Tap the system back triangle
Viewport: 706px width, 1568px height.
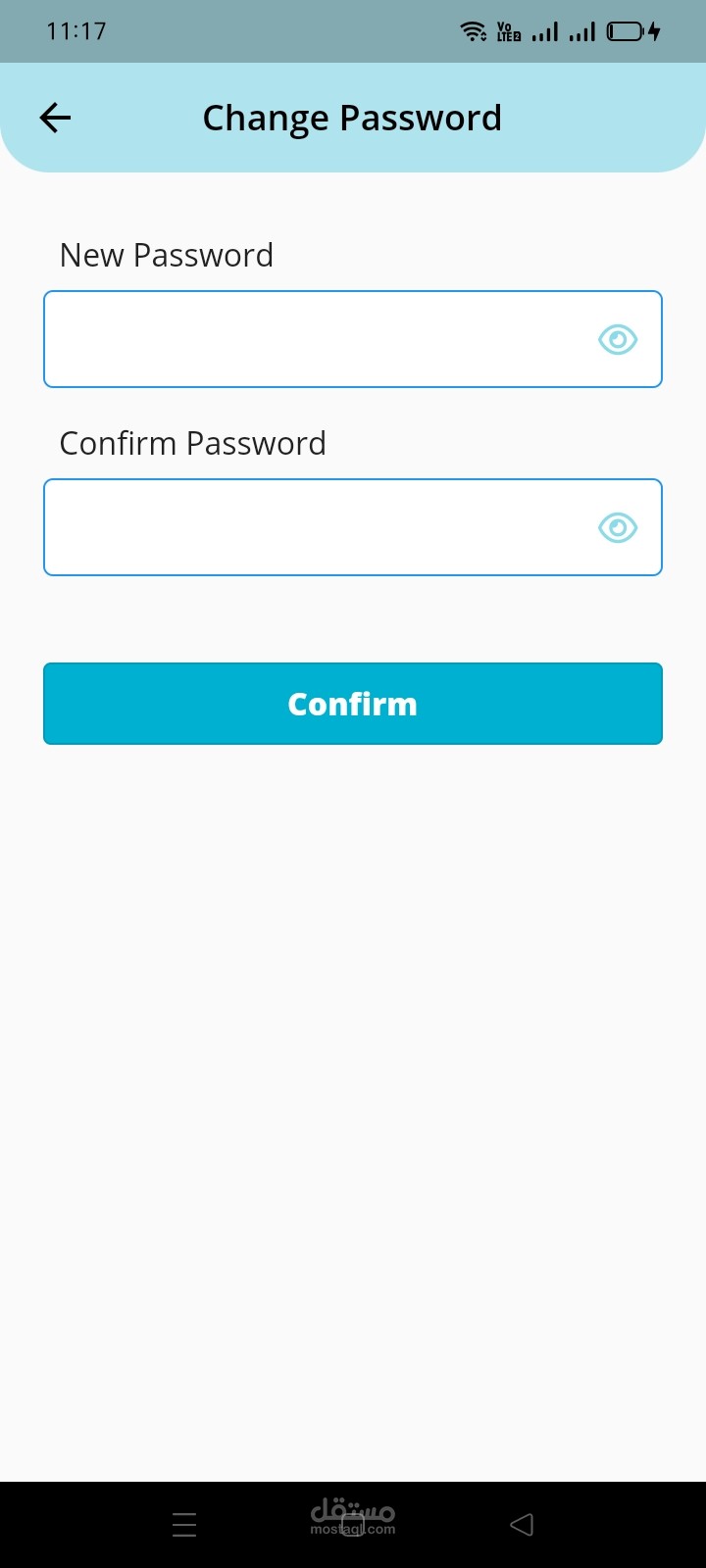point(522,1524)
